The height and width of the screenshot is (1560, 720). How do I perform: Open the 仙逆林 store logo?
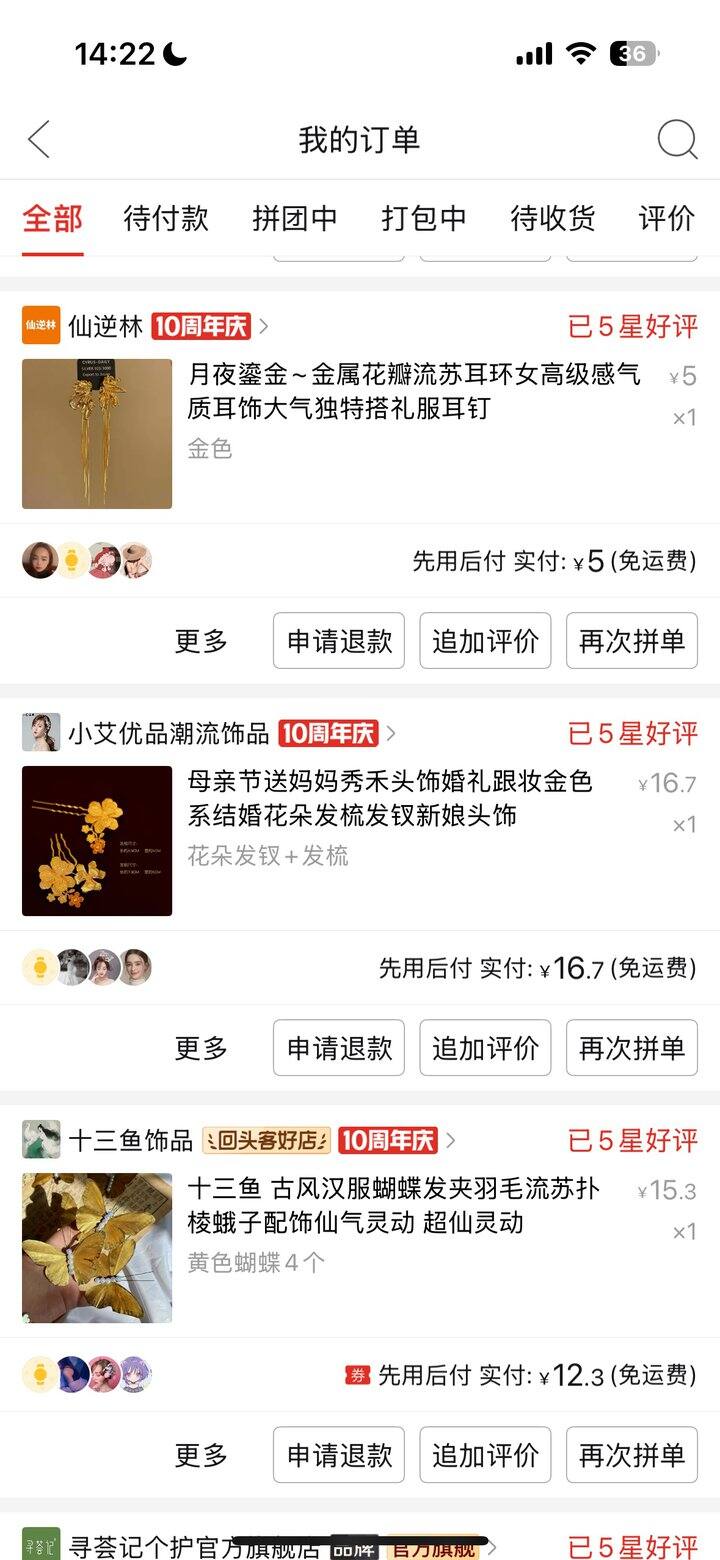pos(40,326)
